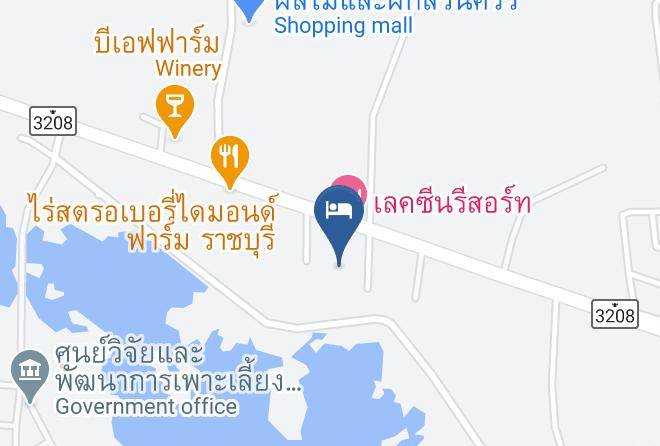Select the Government office pin
The height and width of the screenshot is (446, 660).
coord(29,372)
